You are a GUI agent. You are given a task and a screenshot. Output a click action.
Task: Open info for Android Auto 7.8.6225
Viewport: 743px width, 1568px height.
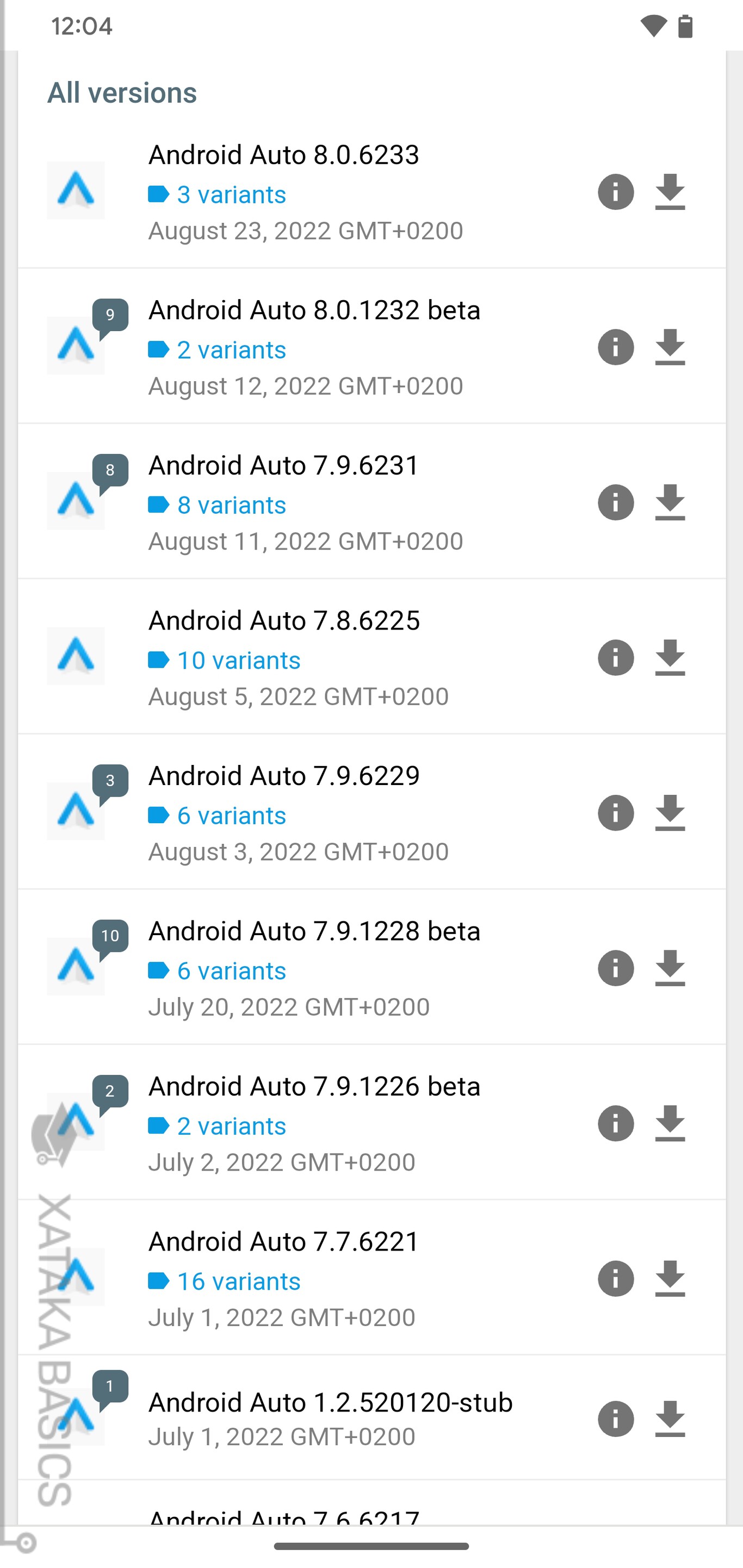pyautogui.click(x=615, y=657)
